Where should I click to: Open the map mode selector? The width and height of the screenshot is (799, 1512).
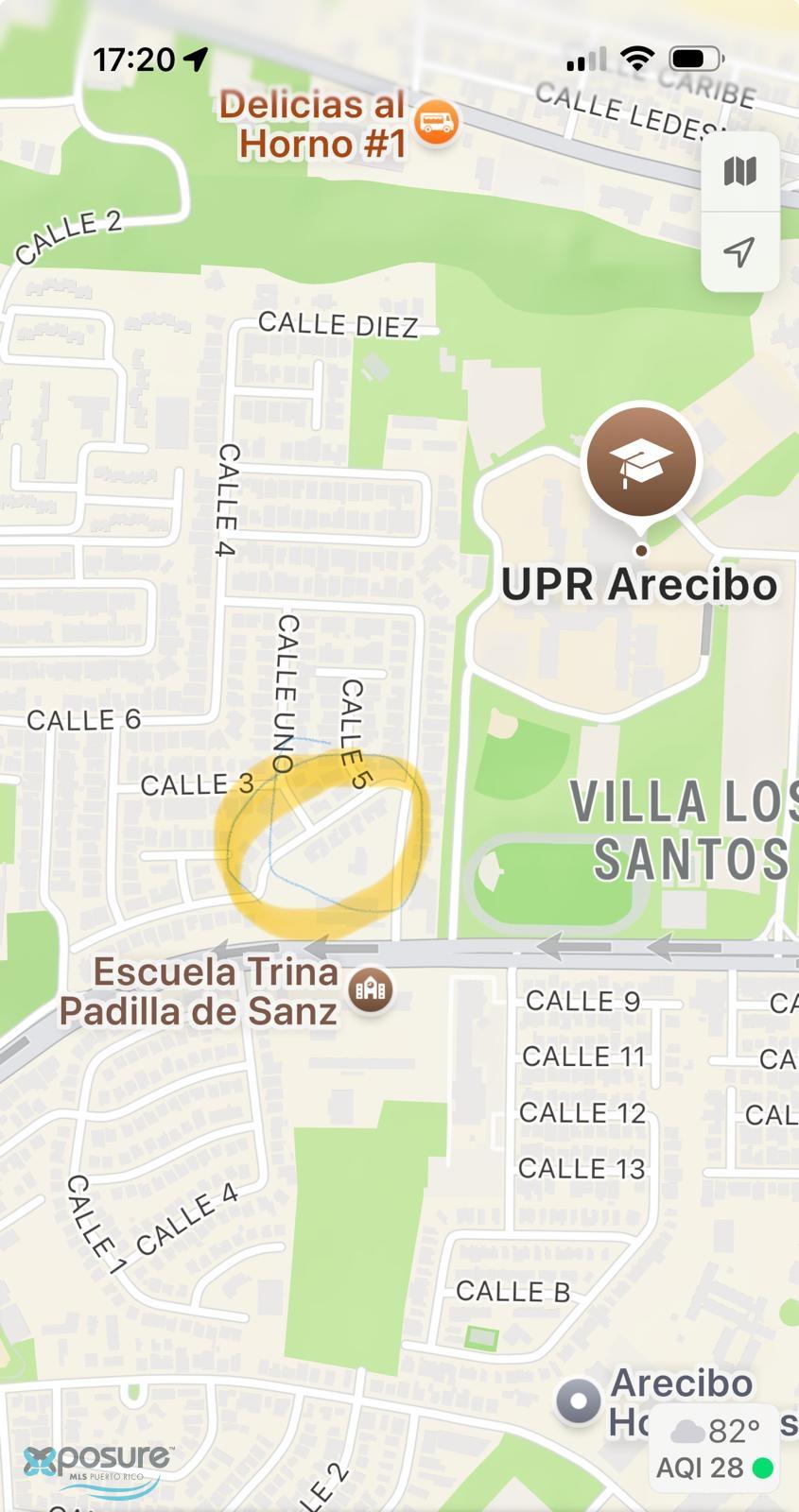(x=739, y=172)
